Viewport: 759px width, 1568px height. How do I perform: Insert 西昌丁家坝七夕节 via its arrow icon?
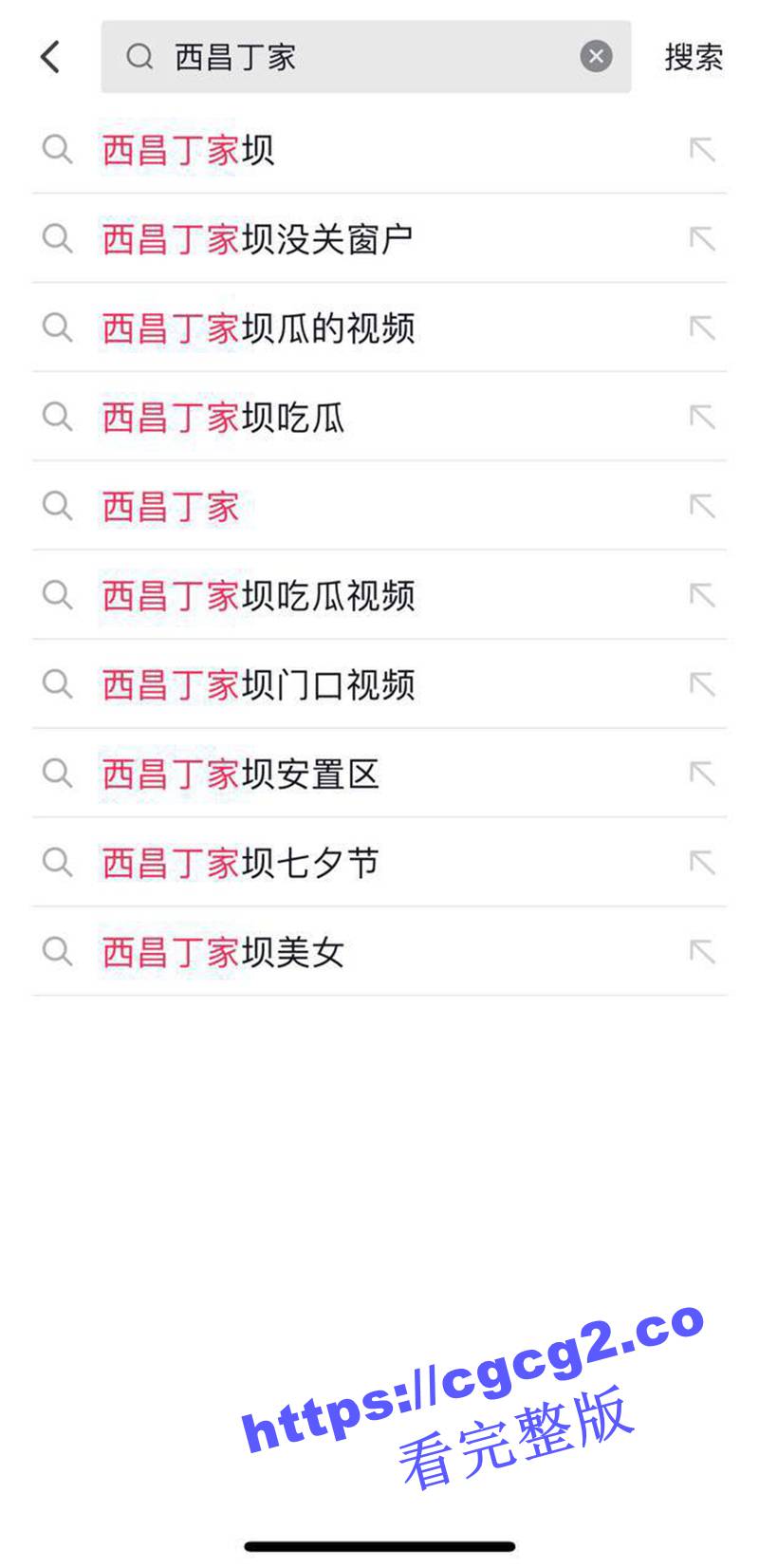[702, 864]
